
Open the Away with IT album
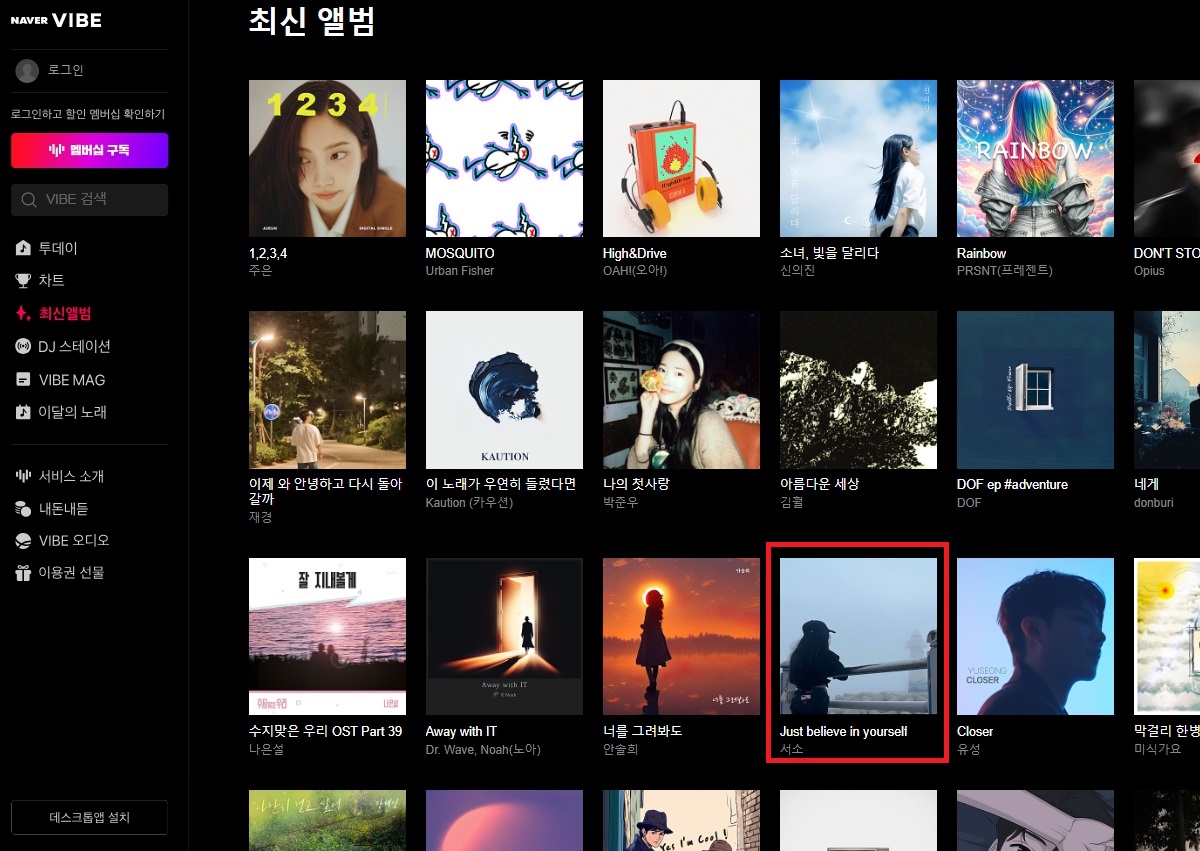(x=504, y=636)
